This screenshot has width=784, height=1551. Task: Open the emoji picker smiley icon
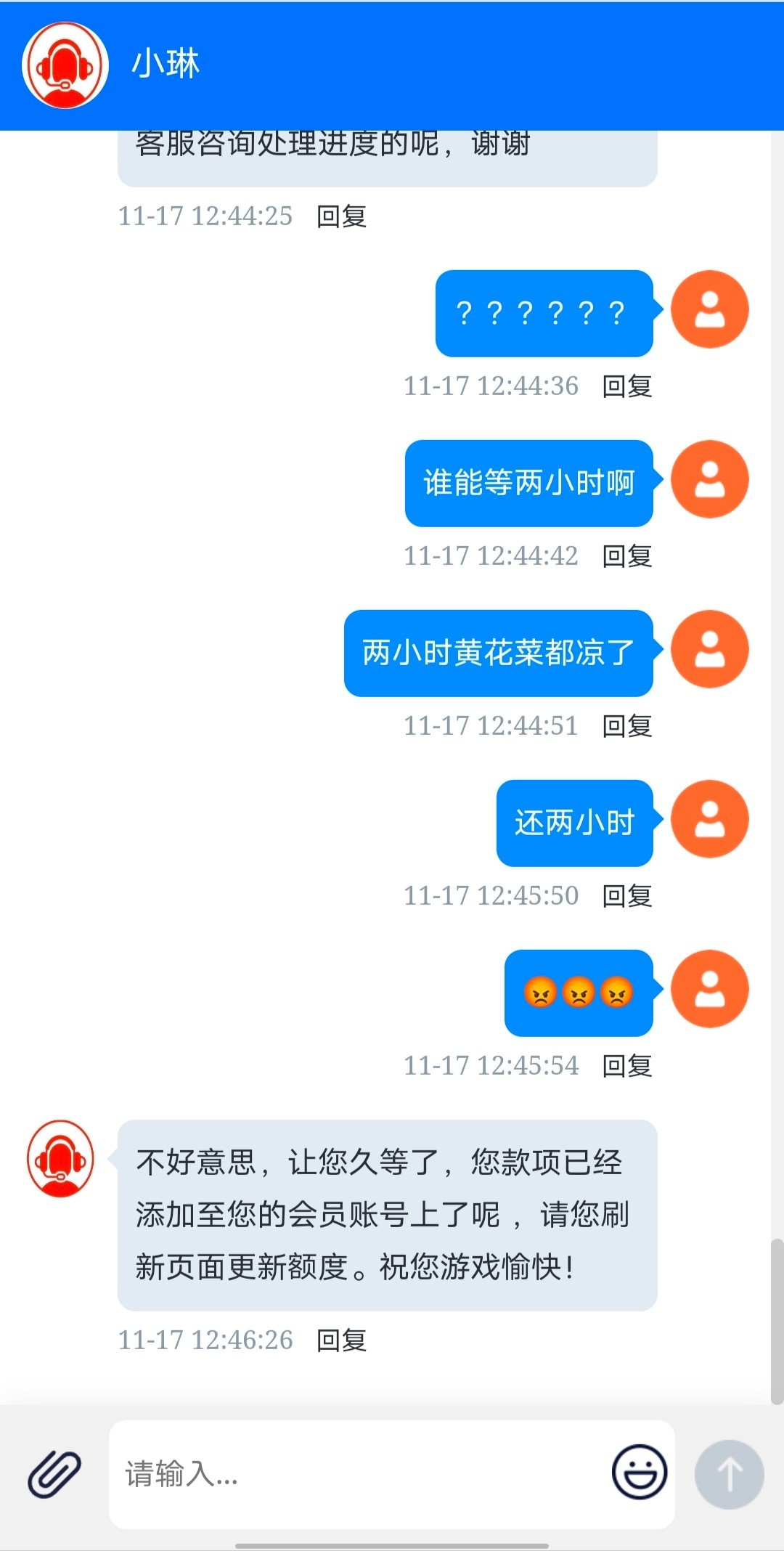pyautogui.click(x=639, y=1473)
